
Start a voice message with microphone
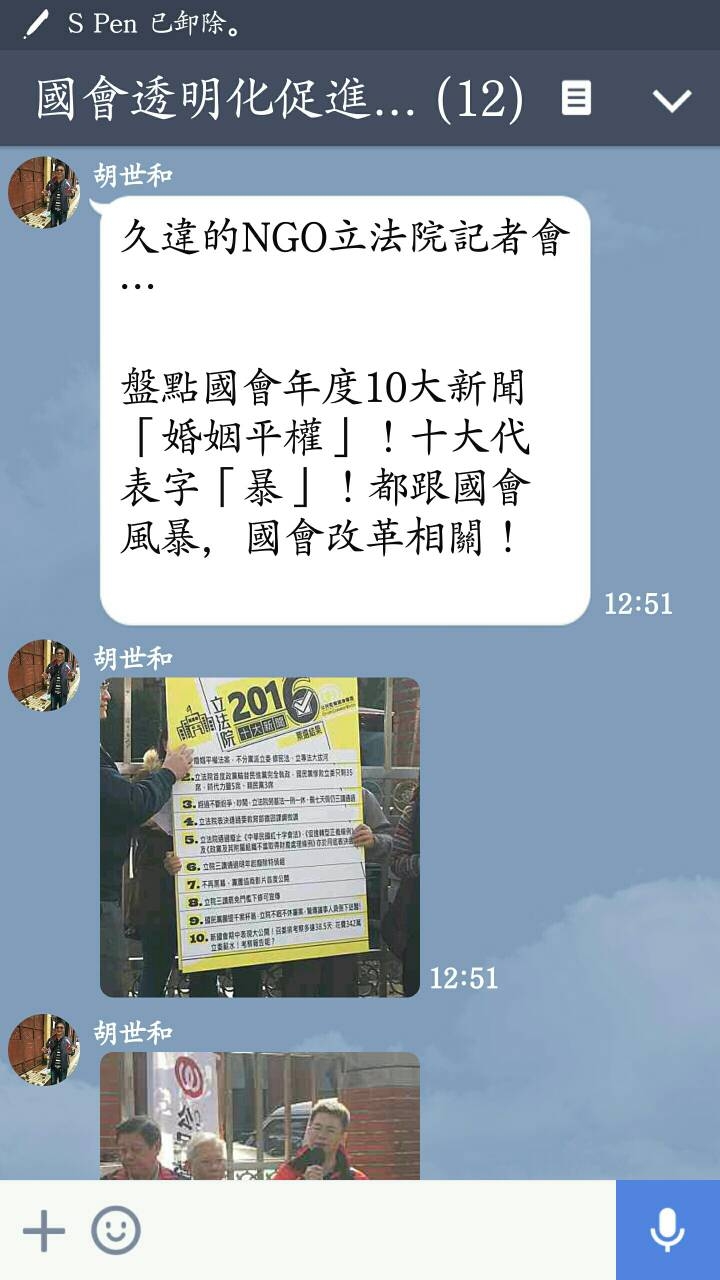(x=668, y=1230)
